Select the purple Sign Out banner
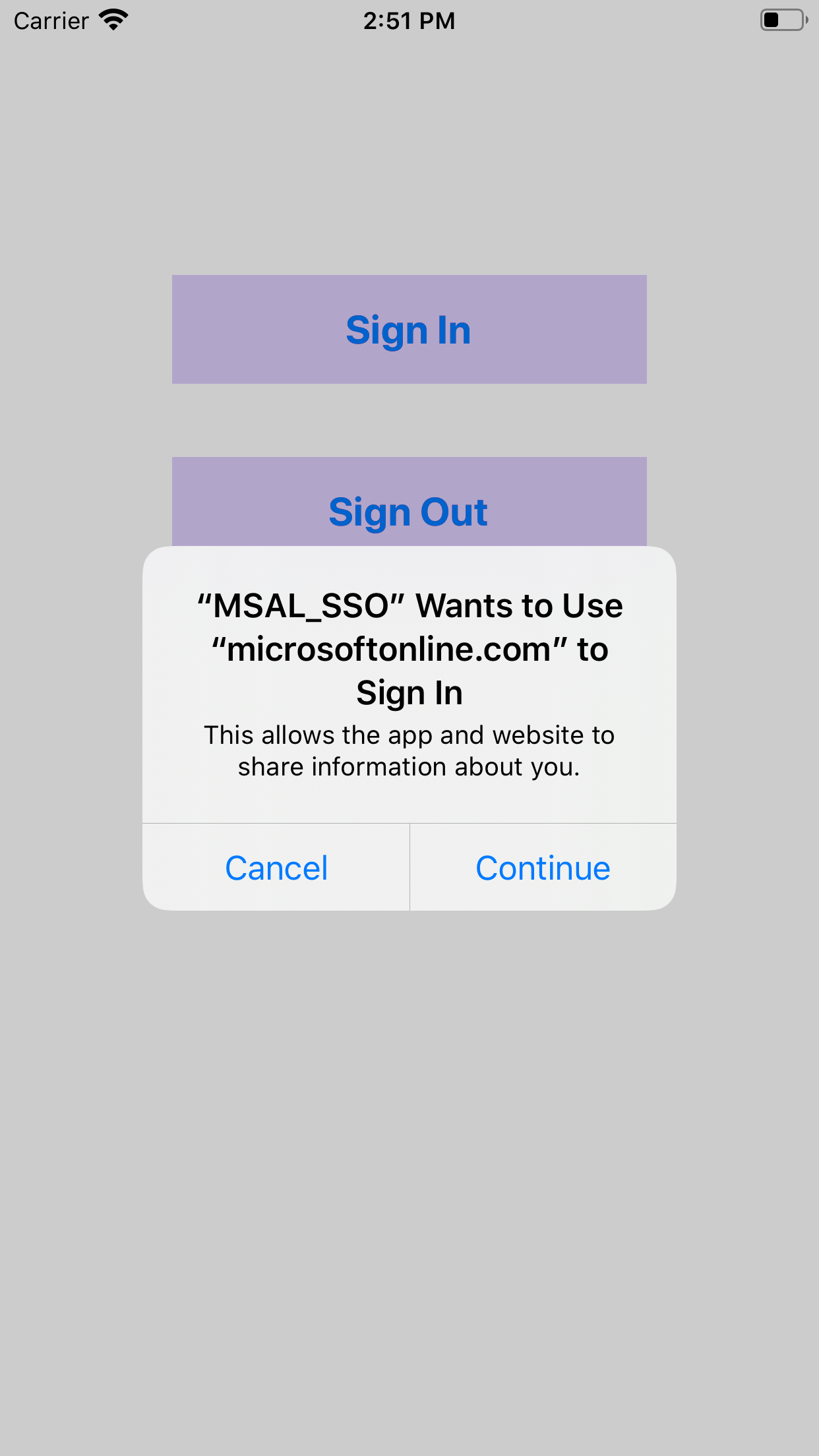The width and height of the screenshot is (819, 1456). [409, 511]
